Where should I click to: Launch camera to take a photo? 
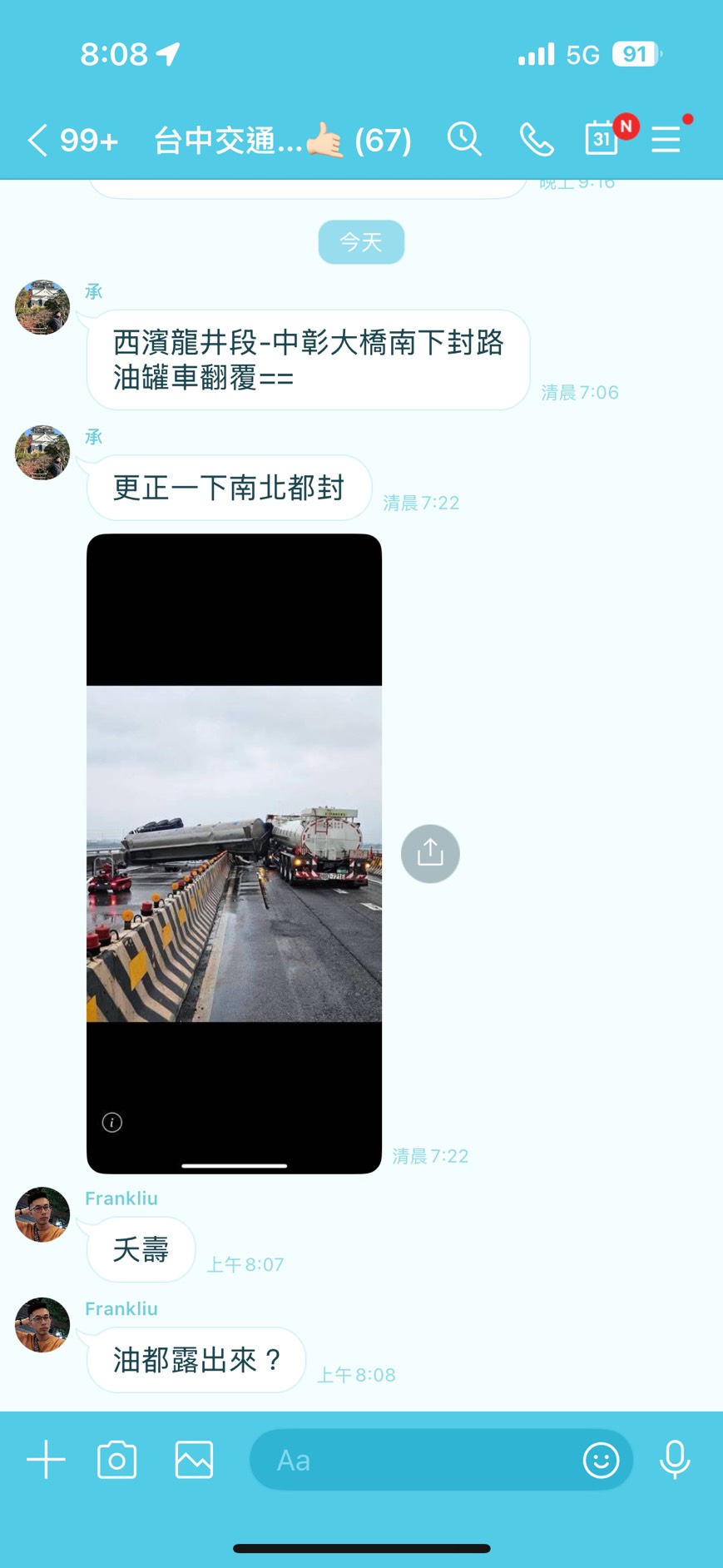(x=117, y=1460)
